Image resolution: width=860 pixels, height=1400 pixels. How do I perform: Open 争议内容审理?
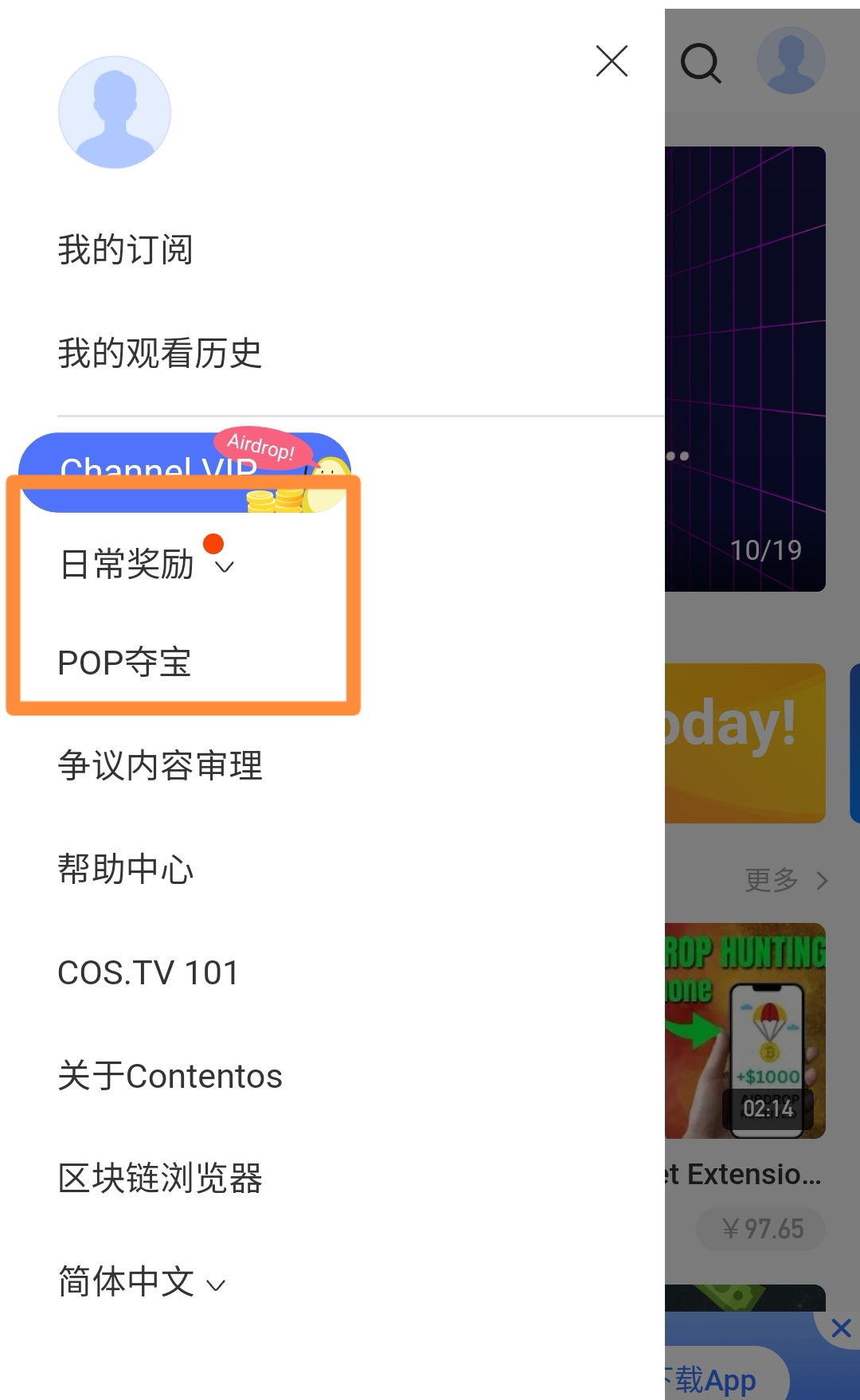(x=160, y=766)
